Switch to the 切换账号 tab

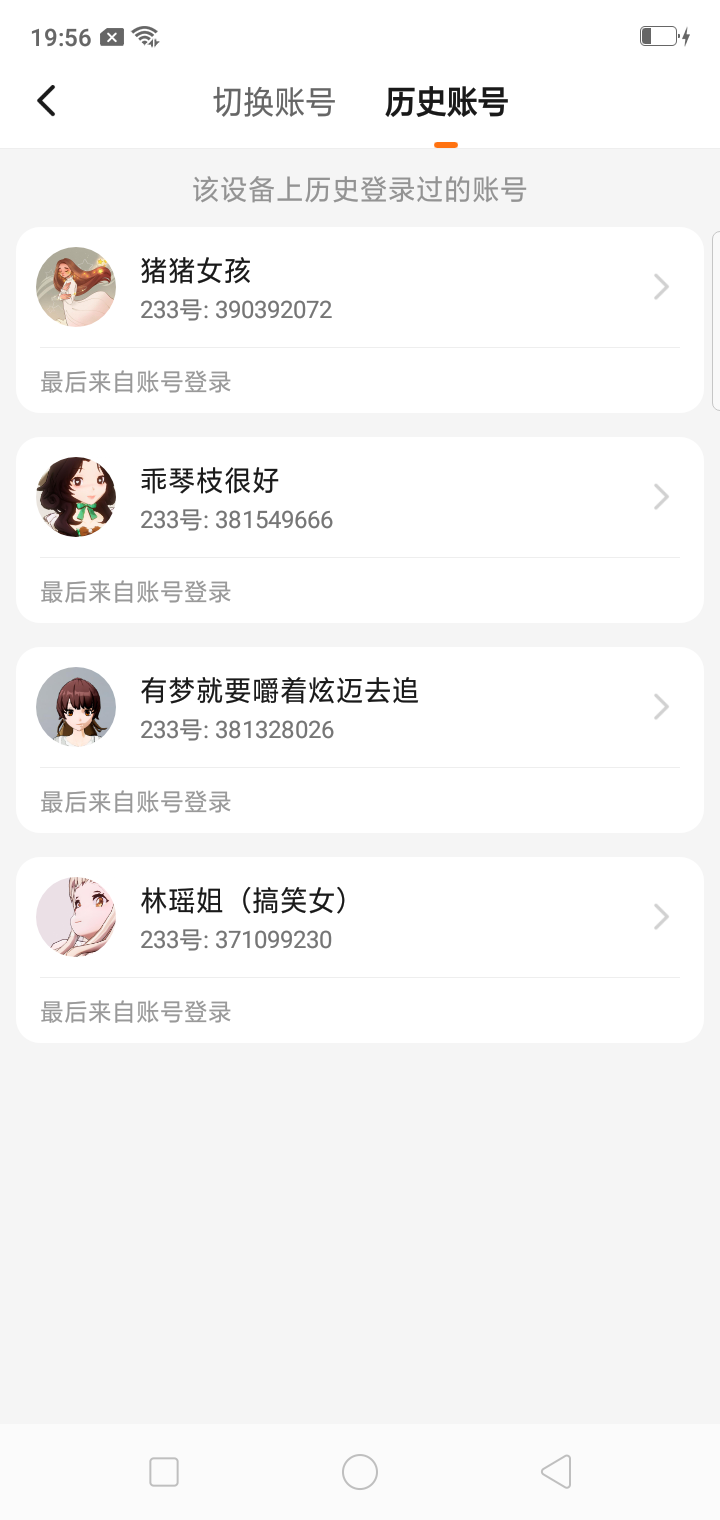[274, 102]
